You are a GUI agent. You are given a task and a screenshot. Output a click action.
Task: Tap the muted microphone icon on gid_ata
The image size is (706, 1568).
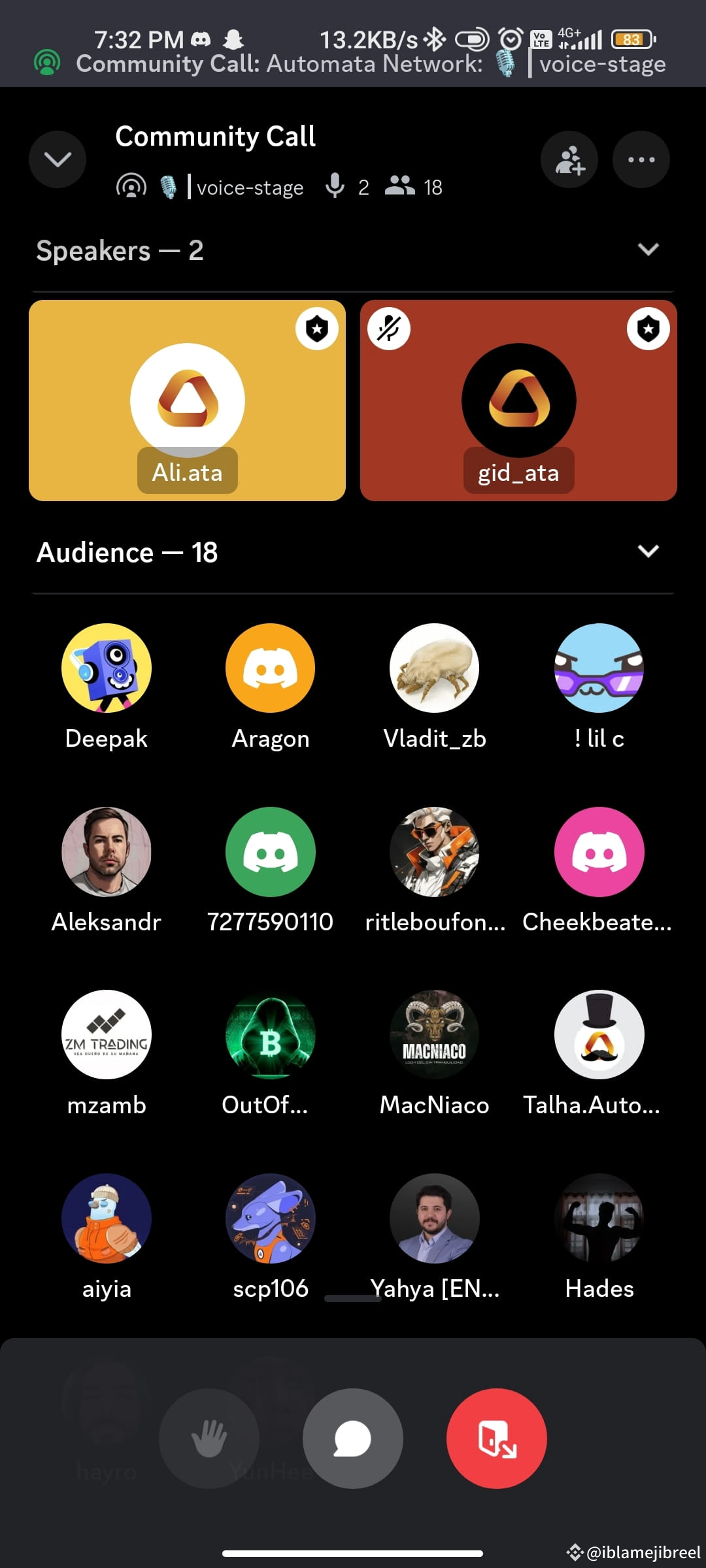pyautogui.click(x=389, y=329)
